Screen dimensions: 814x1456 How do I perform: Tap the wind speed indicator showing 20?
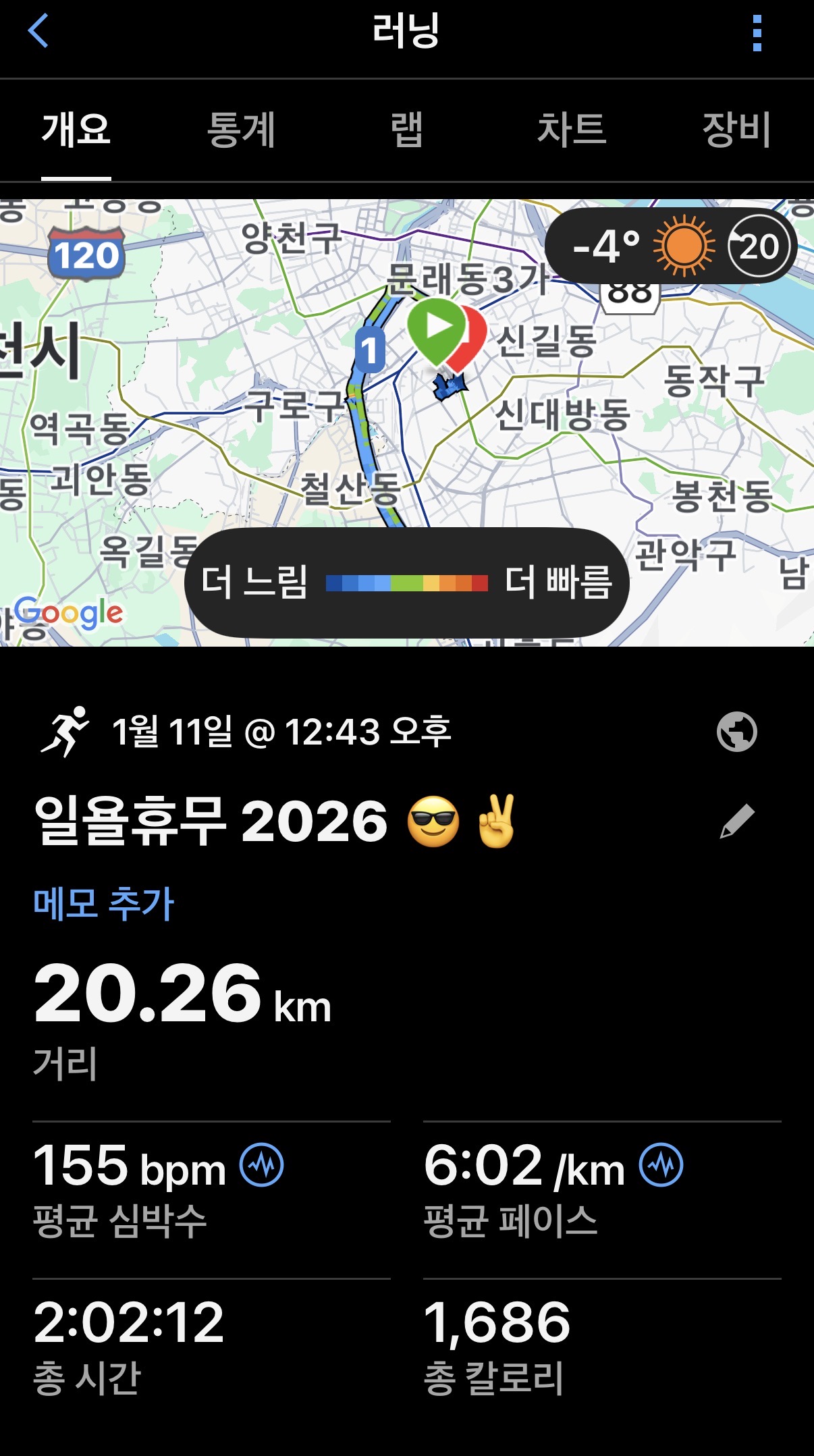pyautogui.click(x=759, y=246)
